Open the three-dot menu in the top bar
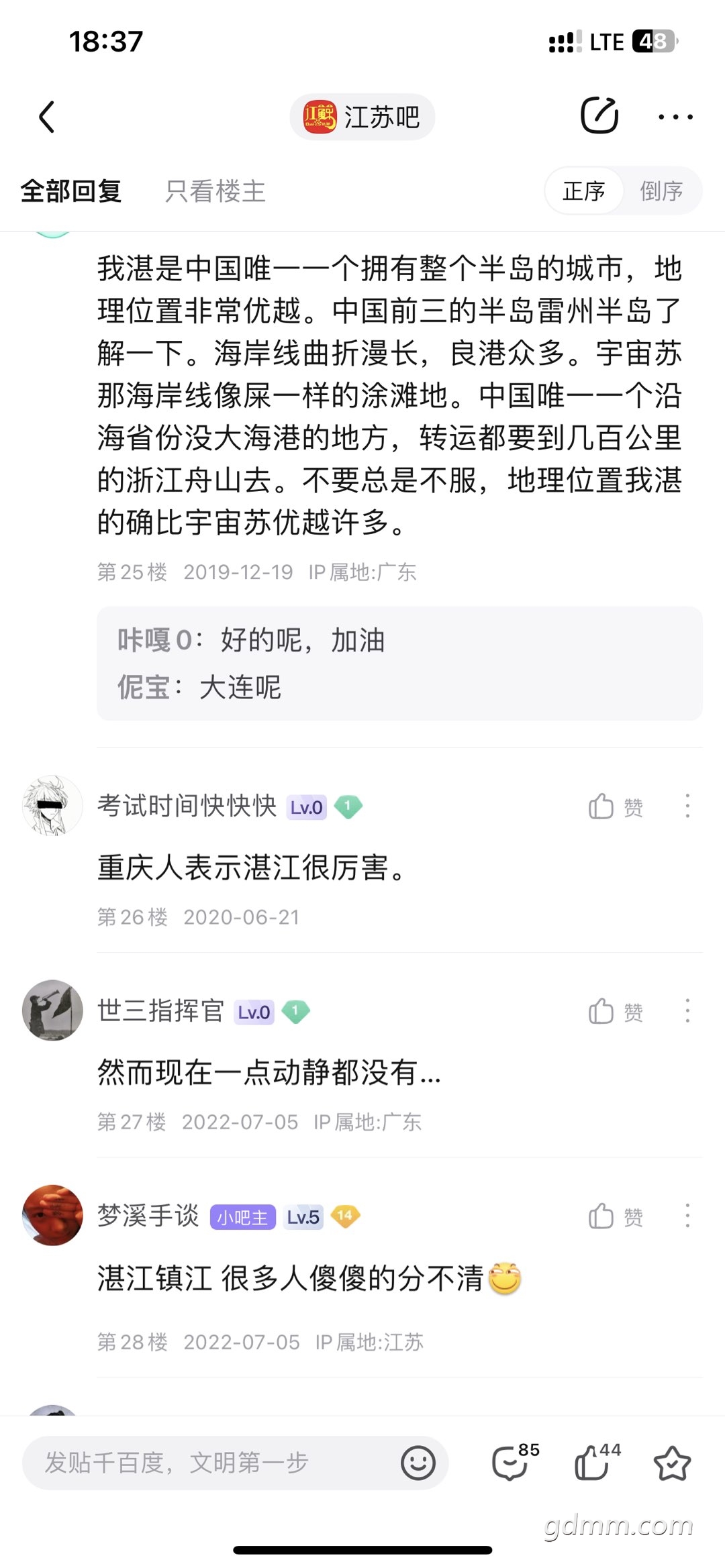Screen dimensions: 725x1568 (x=676, y=117)
